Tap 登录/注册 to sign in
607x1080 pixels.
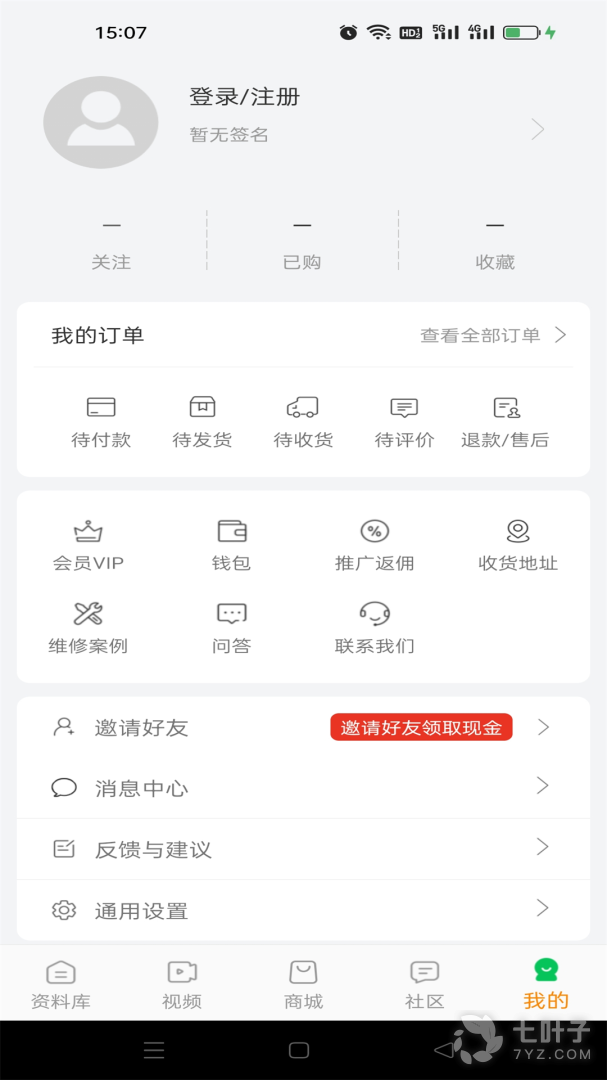(x=245, y=97)
